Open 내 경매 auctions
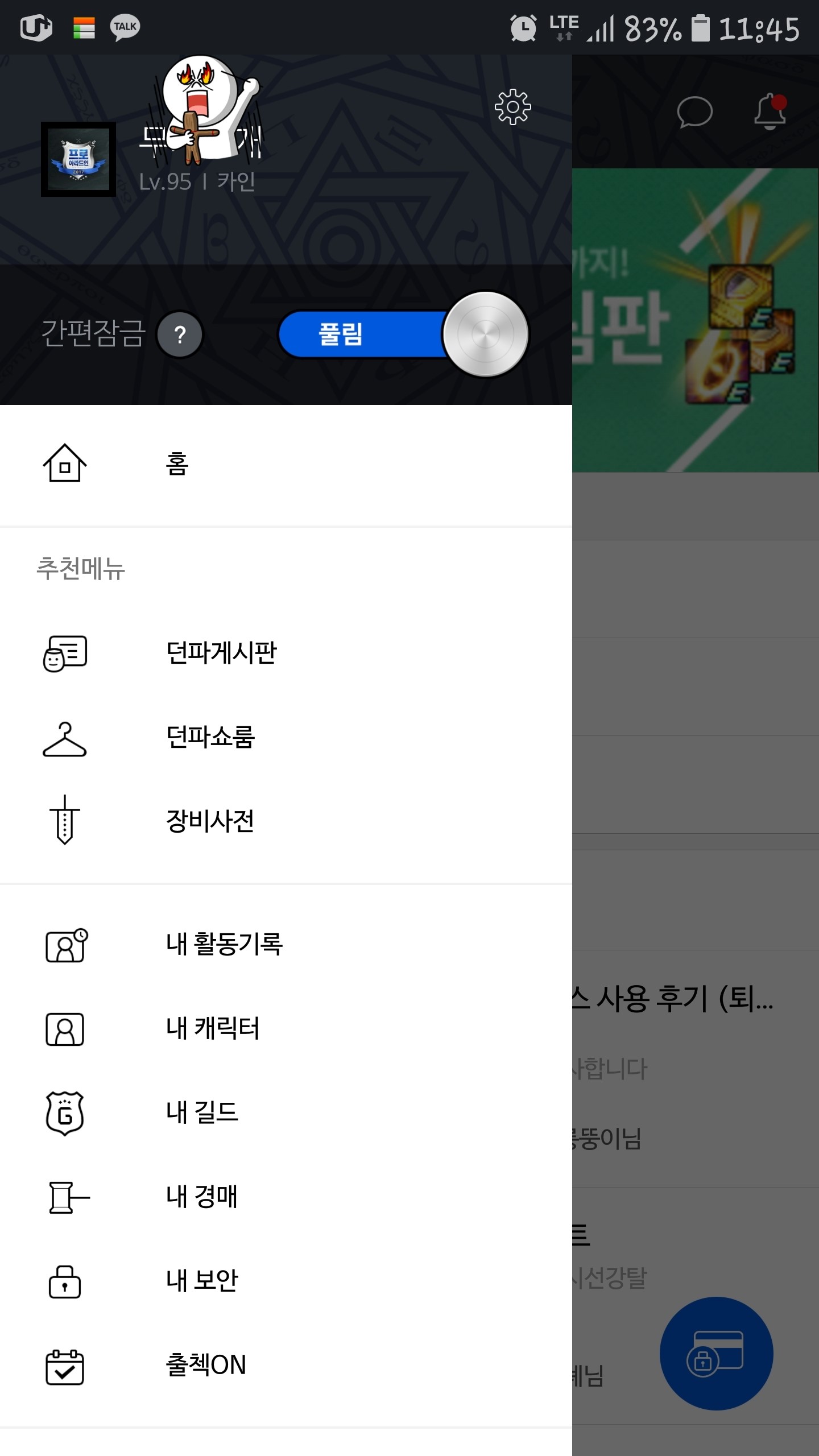 (x=201, y=1197)
